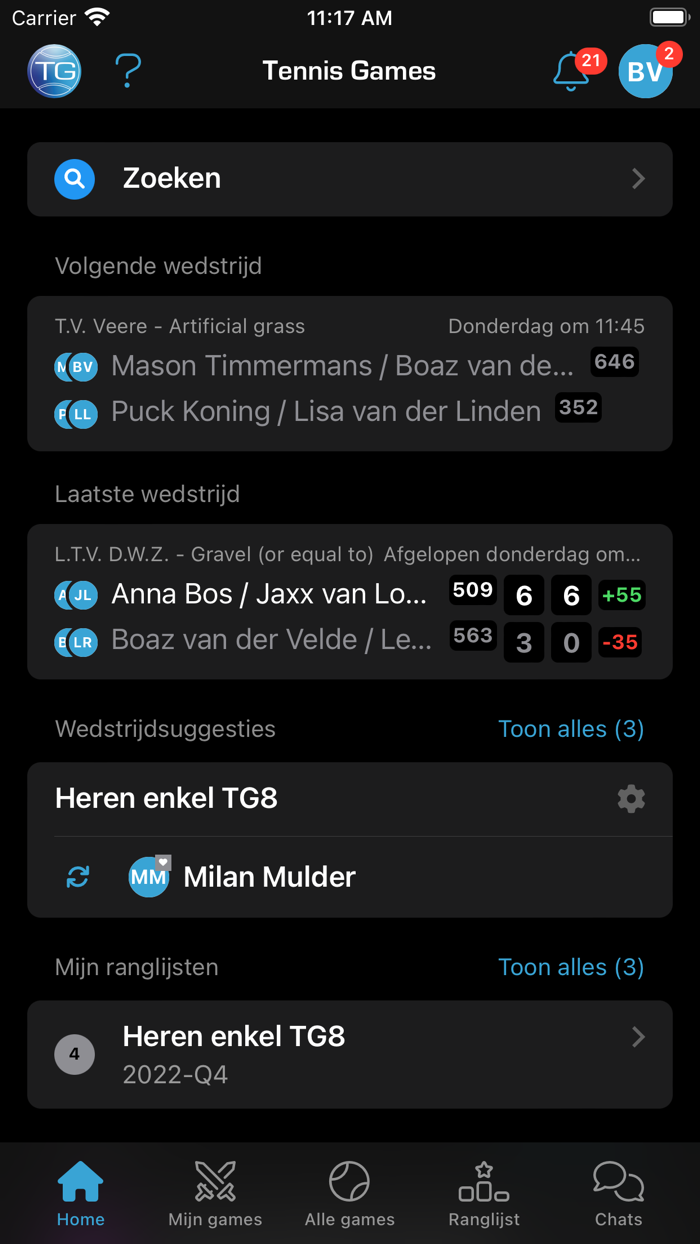Open the Zoeken search row
Screen dimensions: 700x1244
[x=350, y=179]
